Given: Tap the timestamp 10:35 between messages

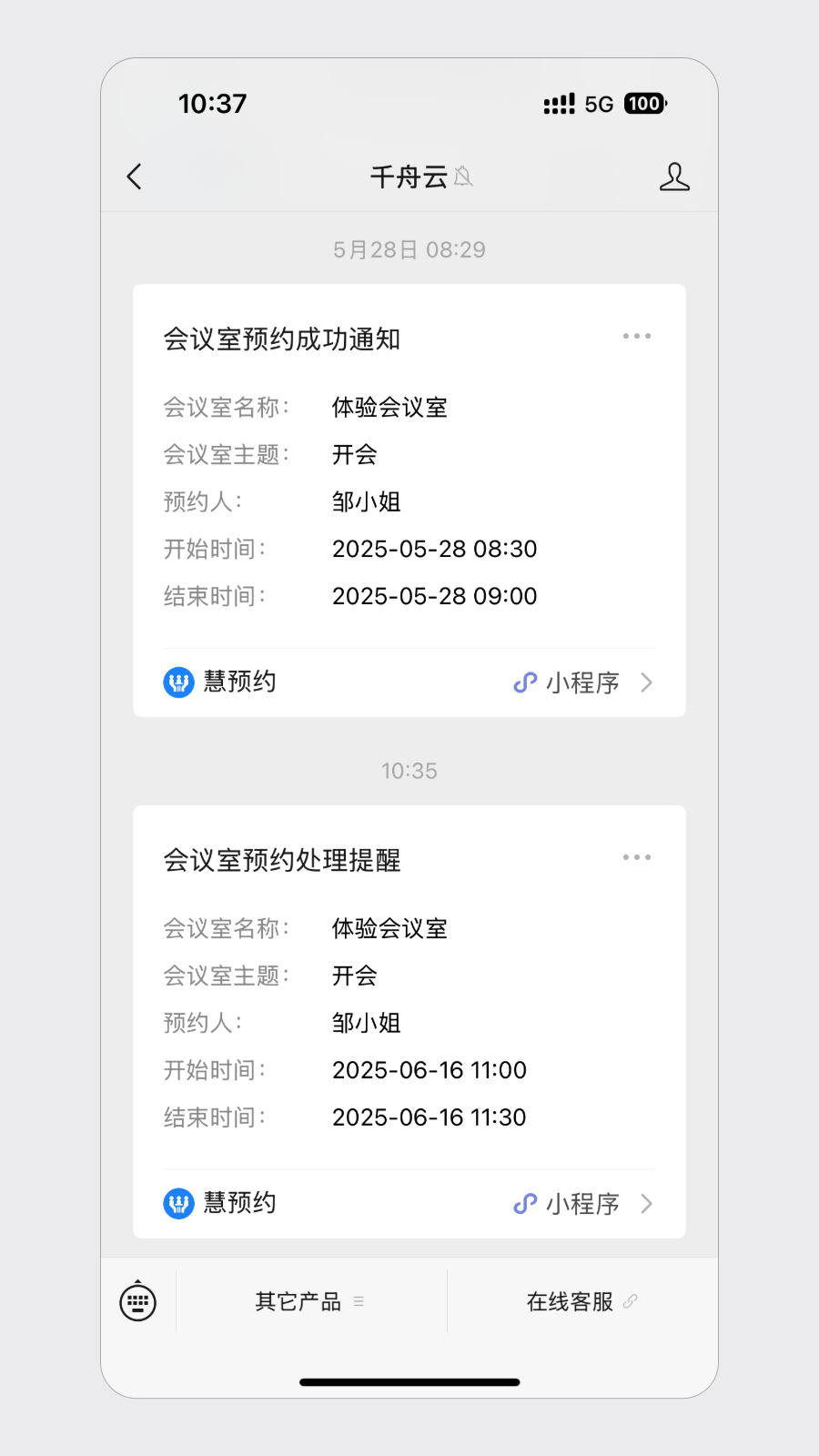Looking at the screenshot, I should (x=409, y=771).
